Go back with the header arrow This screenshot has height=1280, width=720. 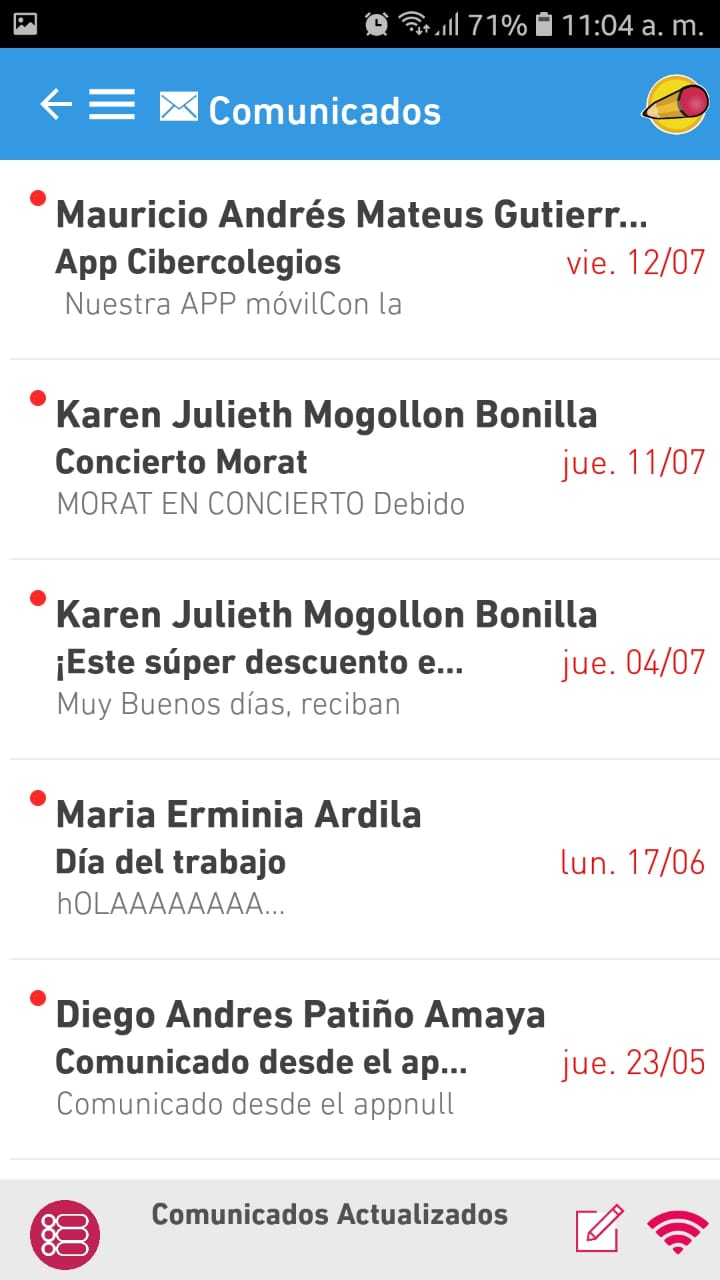[56, 104]
